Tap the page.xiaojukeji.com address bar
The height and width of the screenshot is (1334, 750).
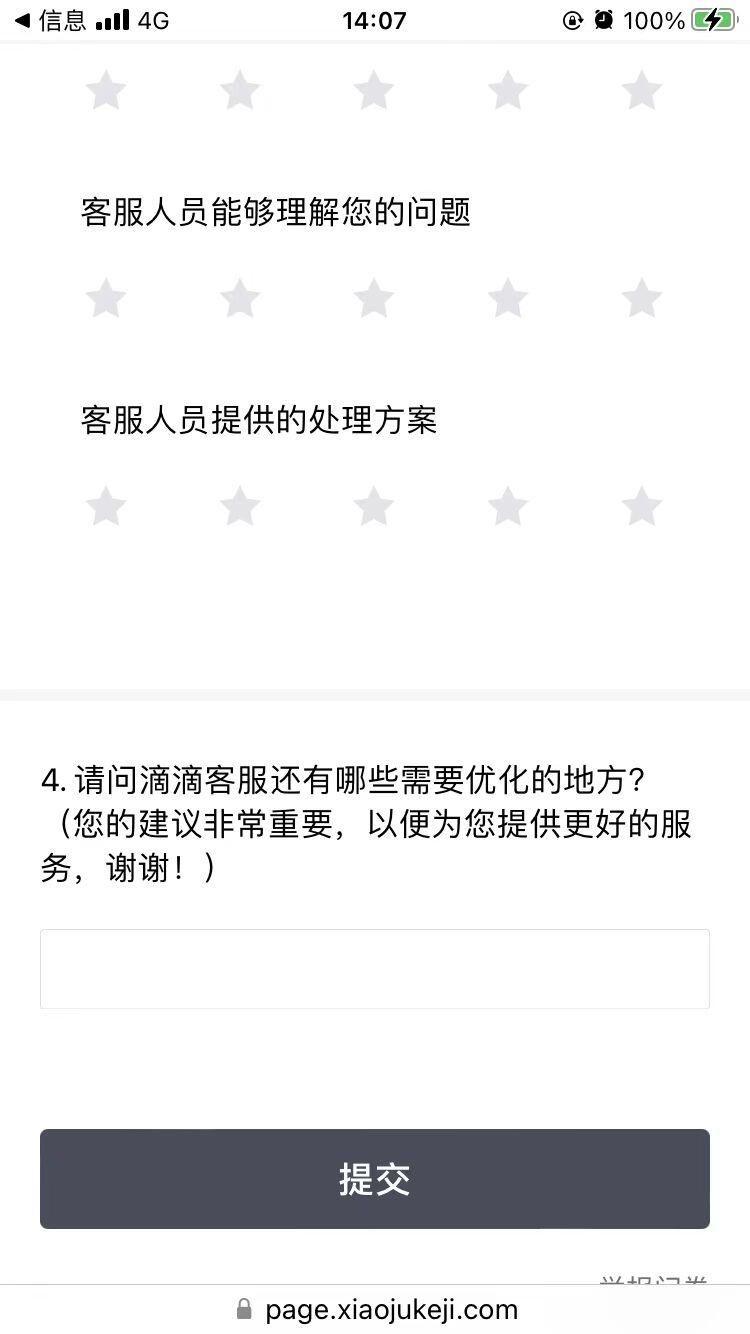[x=377, y=1309]
